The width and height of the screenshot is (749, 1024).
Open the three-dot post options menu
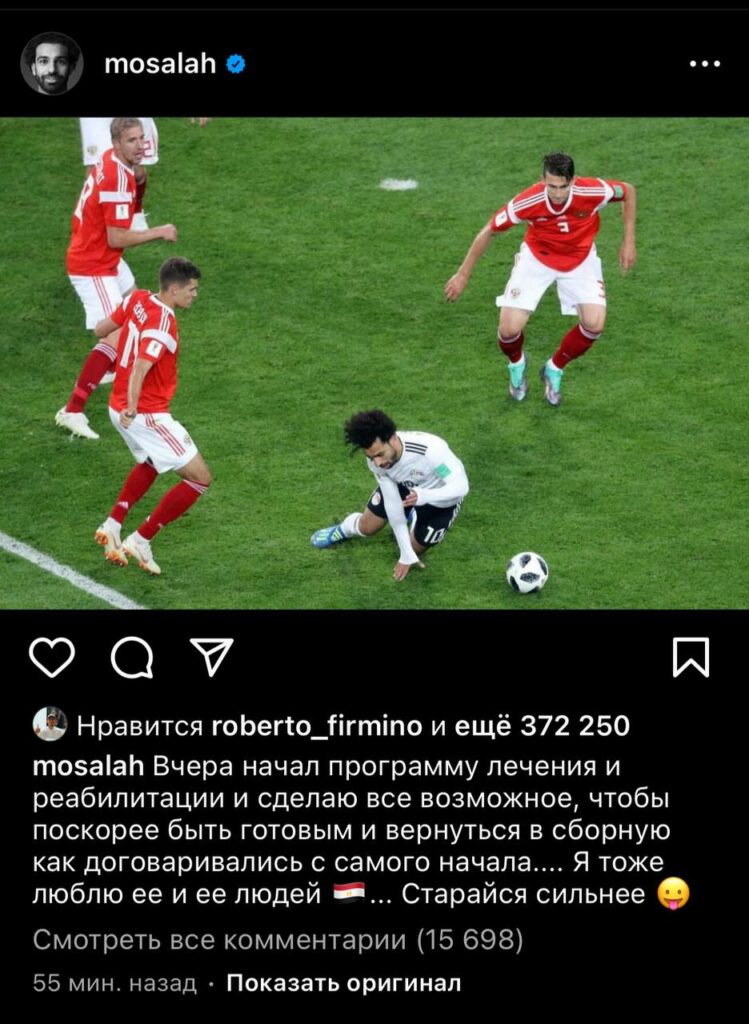705,64
